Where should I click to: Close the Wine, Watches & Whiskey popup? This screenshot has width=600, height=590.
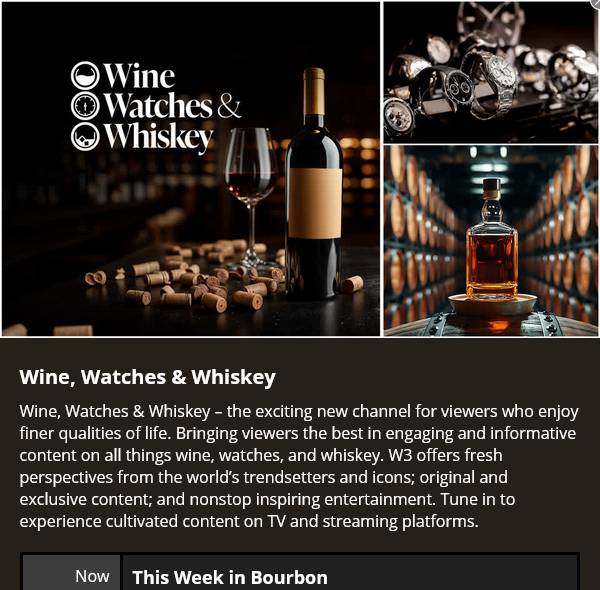pos(595,4)
